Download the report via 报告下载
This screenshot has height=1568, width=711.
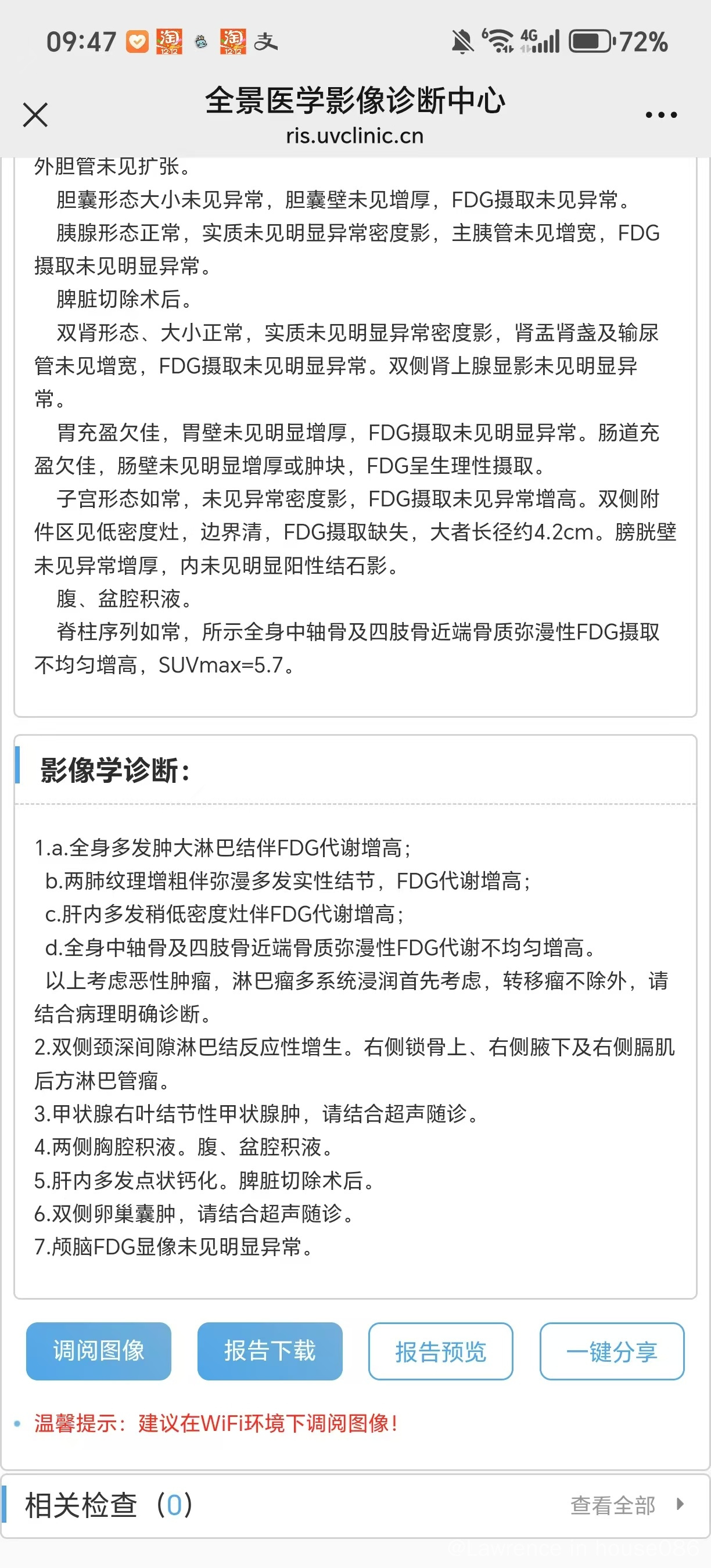pyautogui.click(x=270, y=1351)
